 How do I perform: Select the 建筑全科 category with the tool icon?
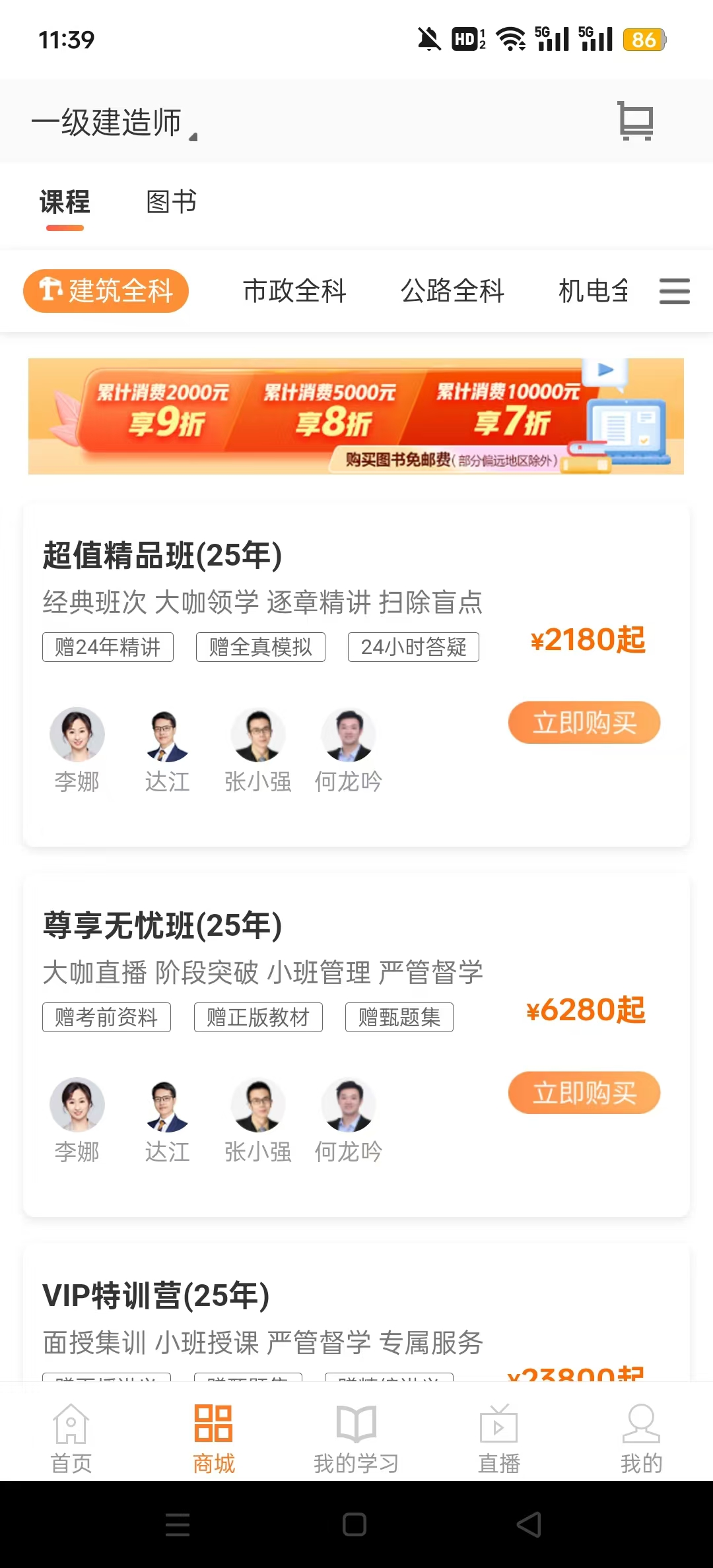(x=105, y=290)
